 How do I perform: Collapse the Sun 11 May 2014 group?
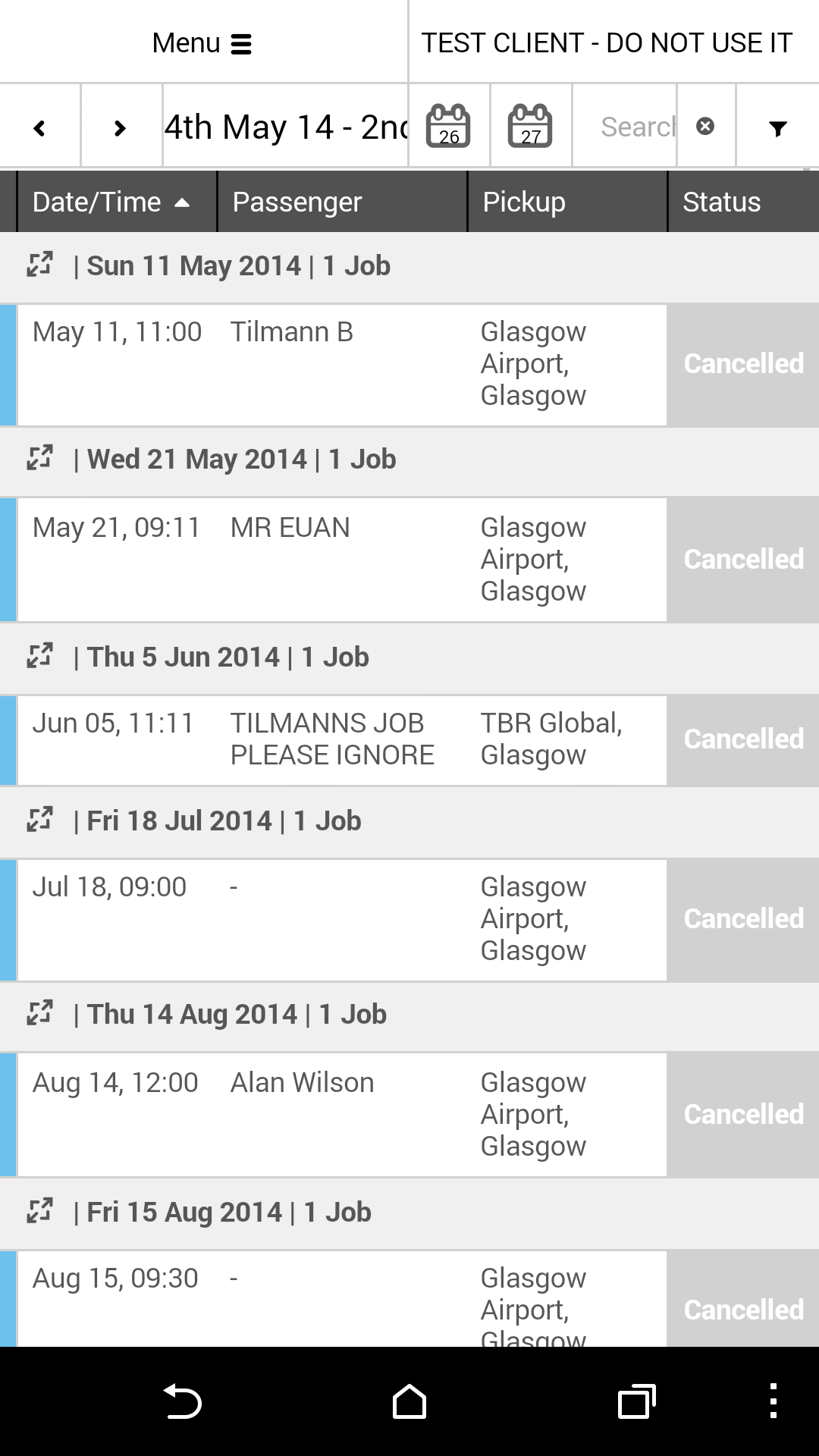[x=39, y=265]
